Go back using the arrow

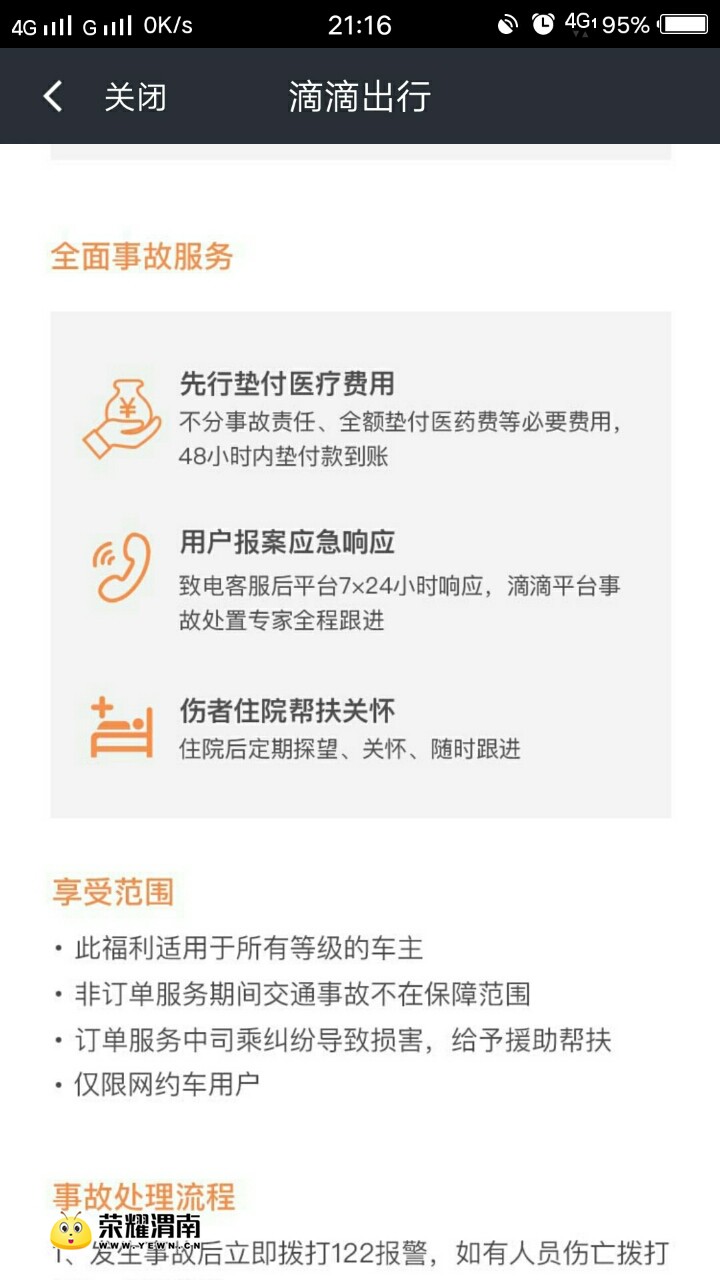click(x=53, y=97)
